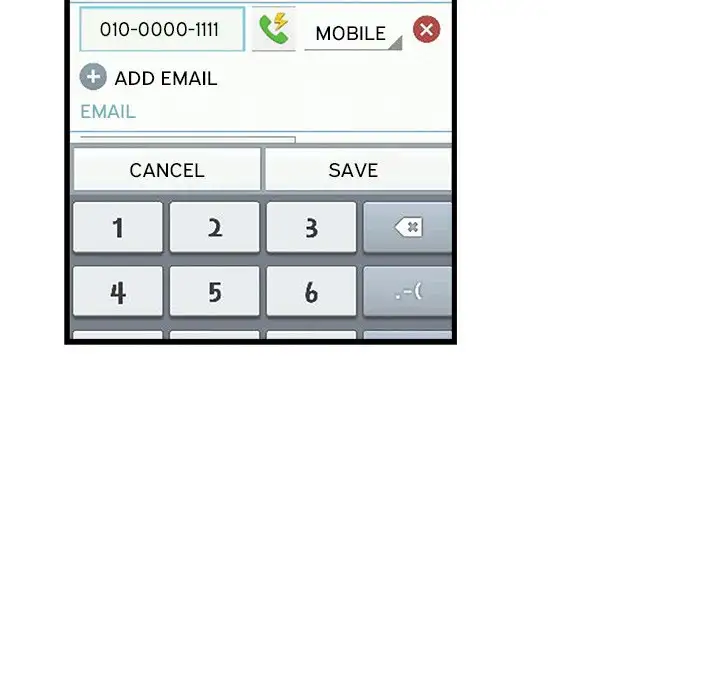
Task: Type digit 6 on the keypad
Action: [311, 292]
